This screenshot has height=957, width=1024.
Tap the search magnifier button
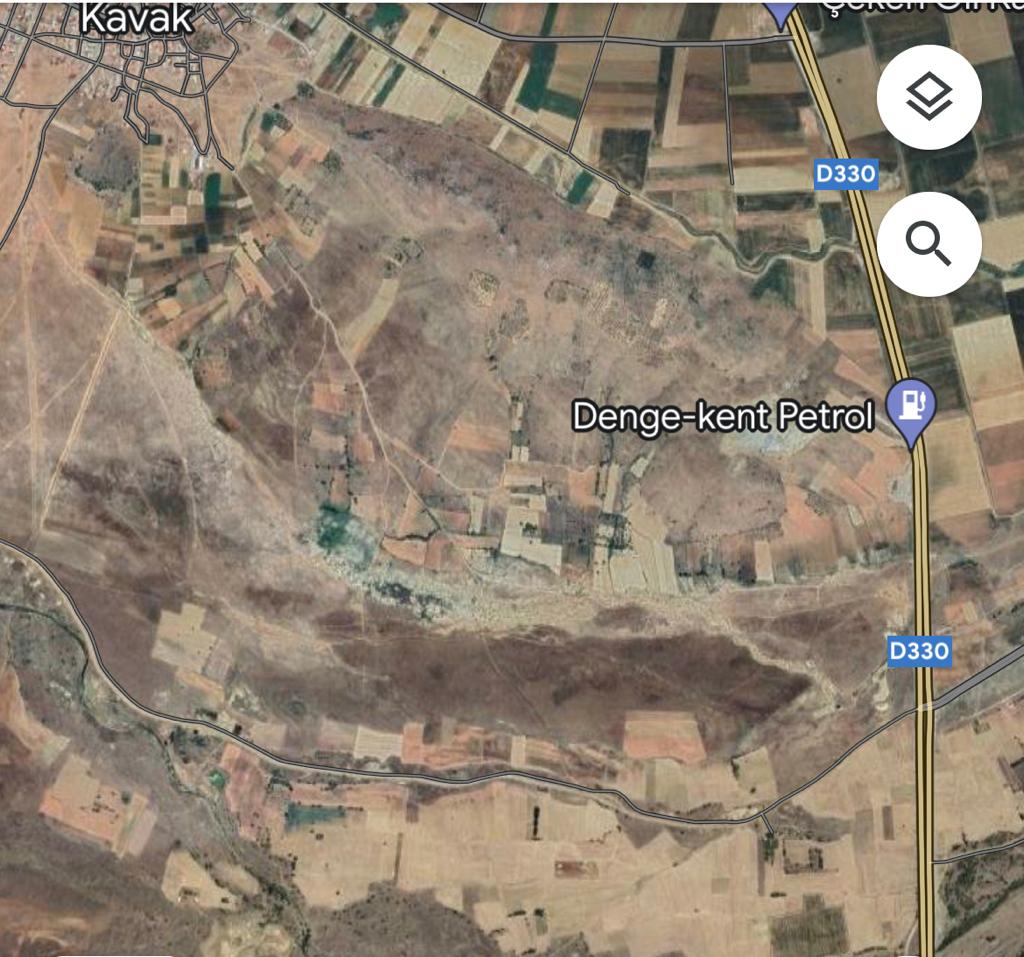pyautogui.click(x=929, y=243)
